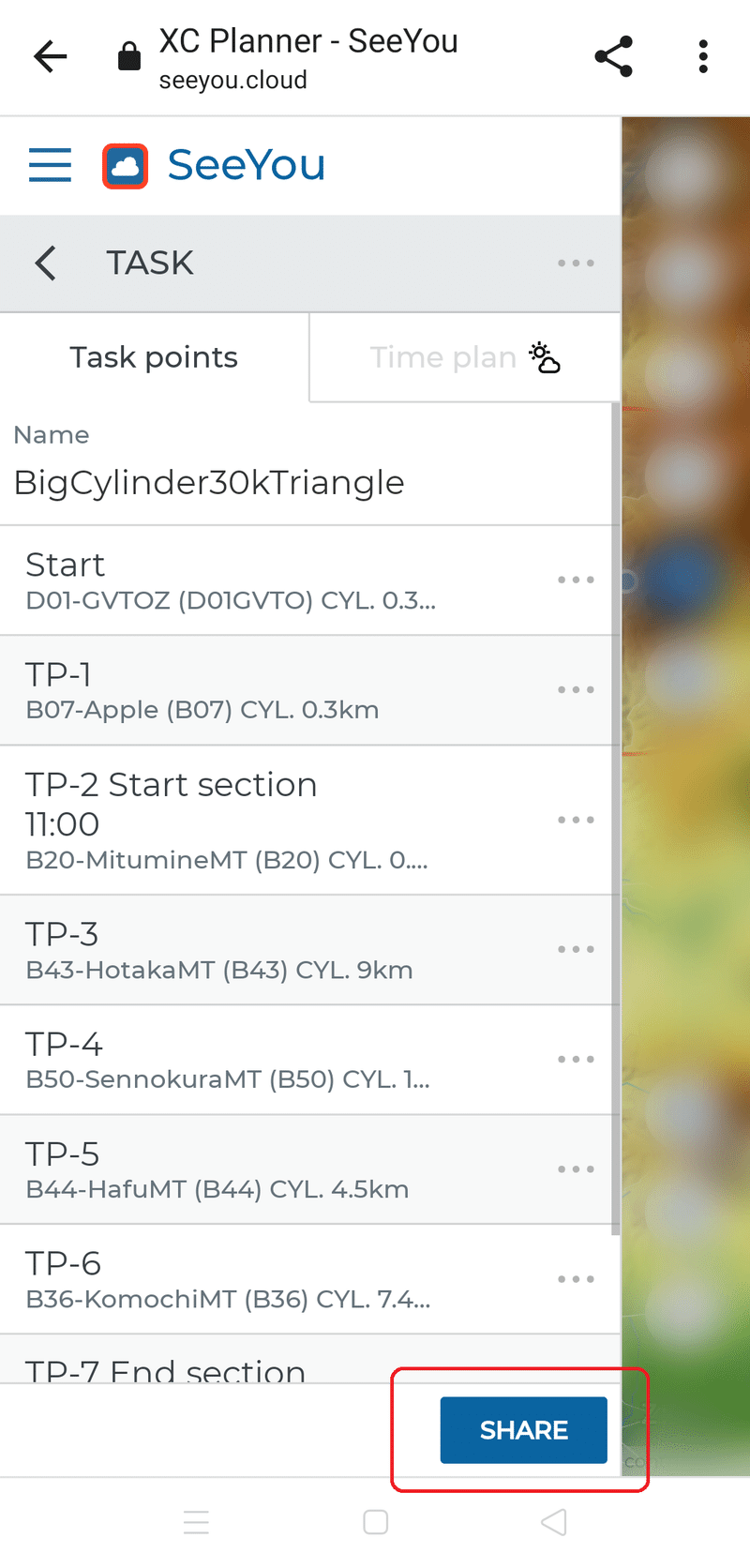Share this page from the browser bar
The image size is (750, 1568).
pyautogui.click(x=614, y=57)
